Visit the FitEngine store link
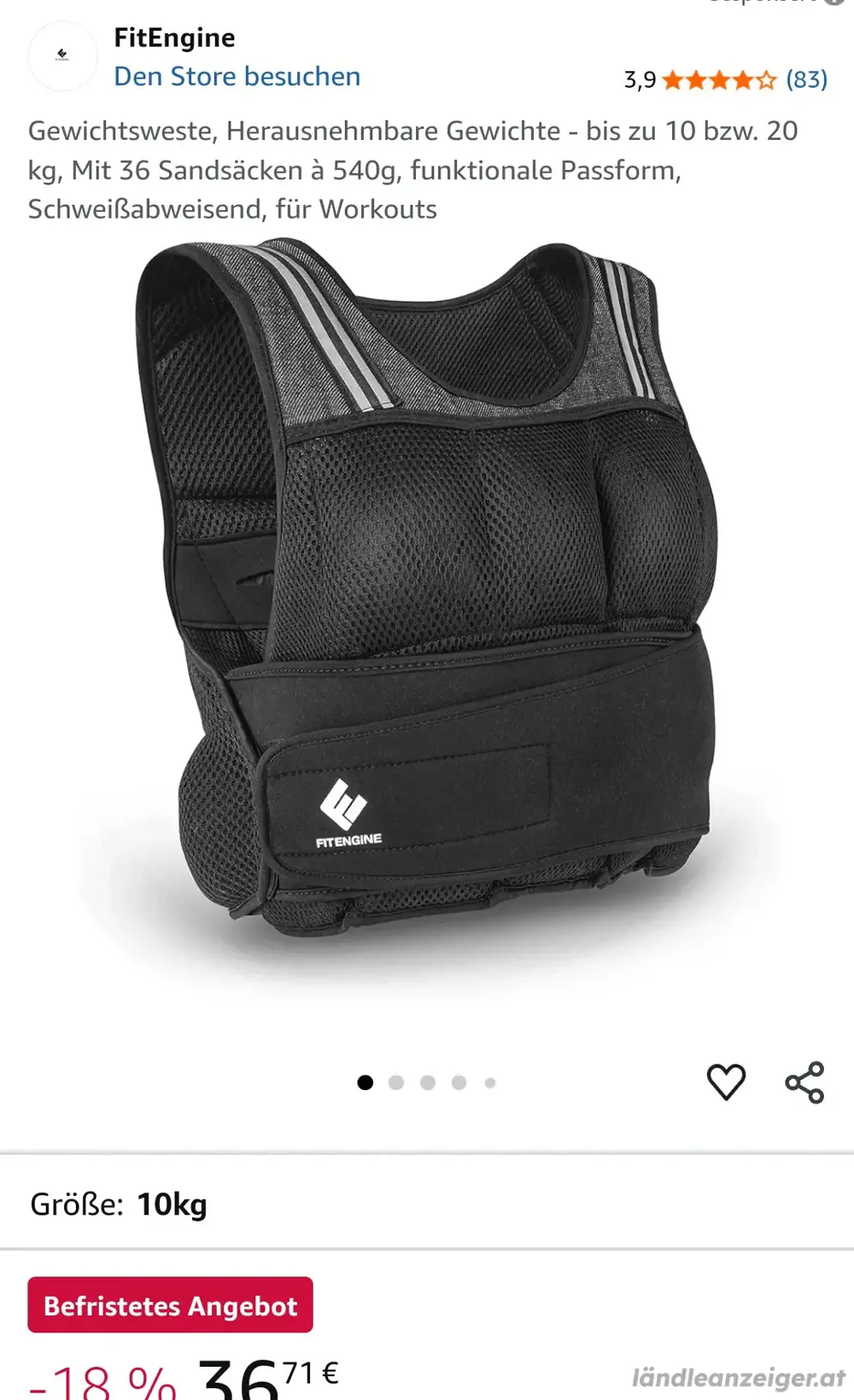 pyautogui.click(x=237, y=77)
